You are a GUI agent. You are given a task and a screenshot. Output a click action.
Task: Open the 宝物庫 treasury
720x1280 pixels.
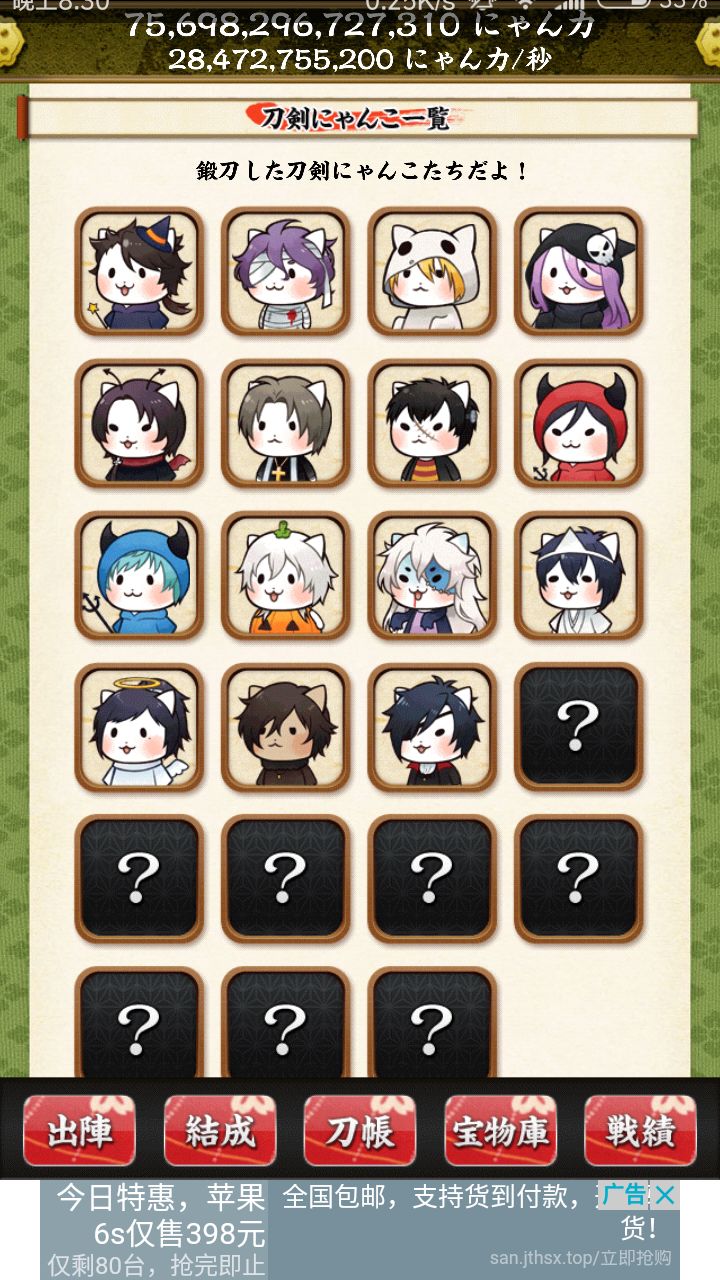499,1132
